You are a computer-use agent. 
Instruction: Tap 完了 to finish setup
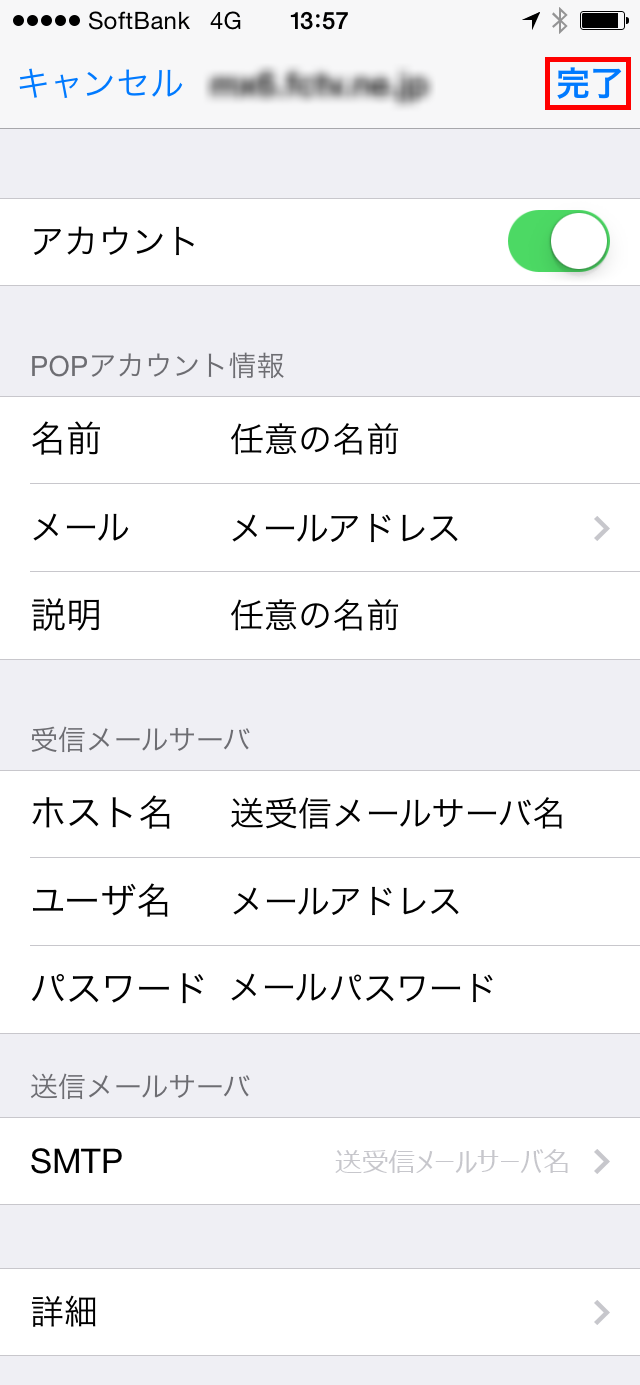(x=589, y=84)
